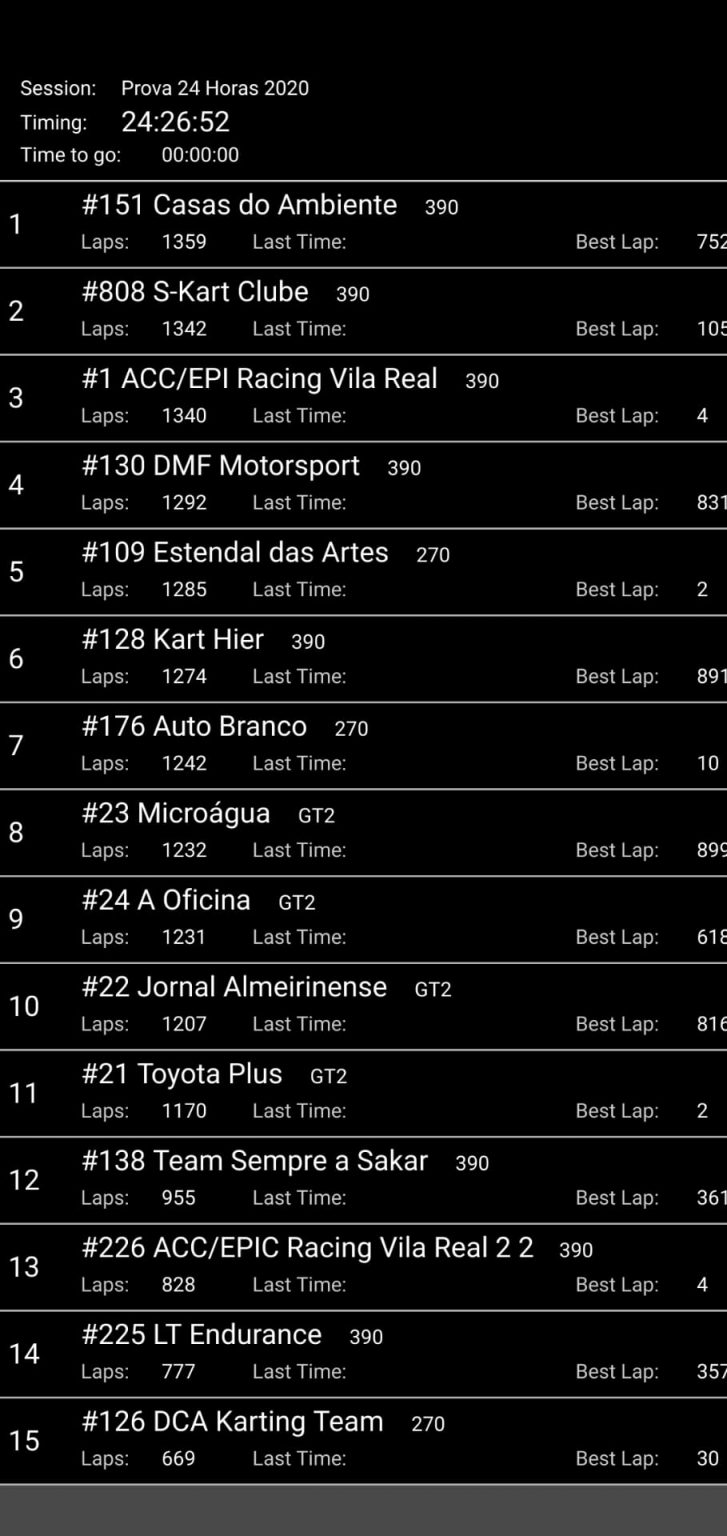The height and width of the screenshot is (1536, 727).
Task: Select #126 DCA Karting Team entry
Action: coord(363,1442)
